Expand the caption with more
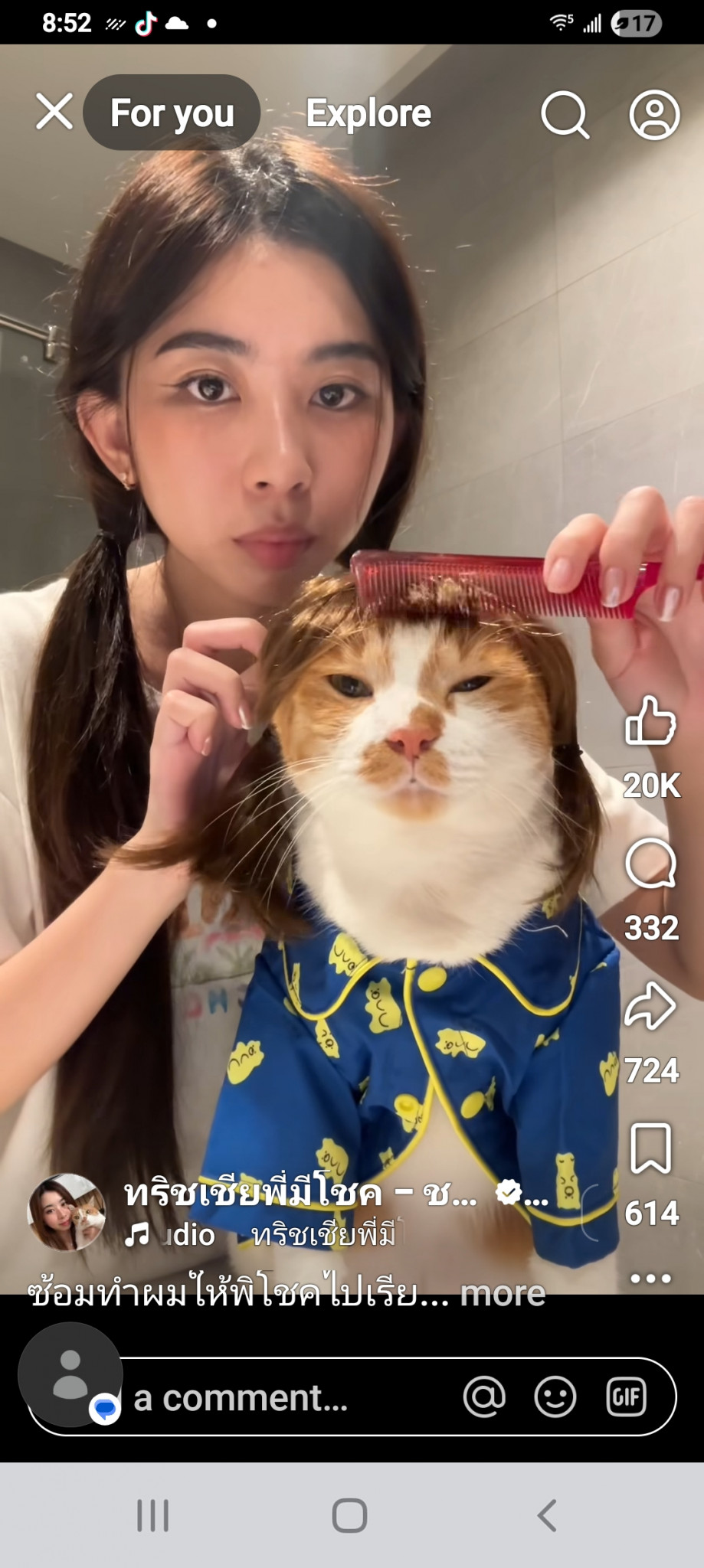 pos(503,1294)
